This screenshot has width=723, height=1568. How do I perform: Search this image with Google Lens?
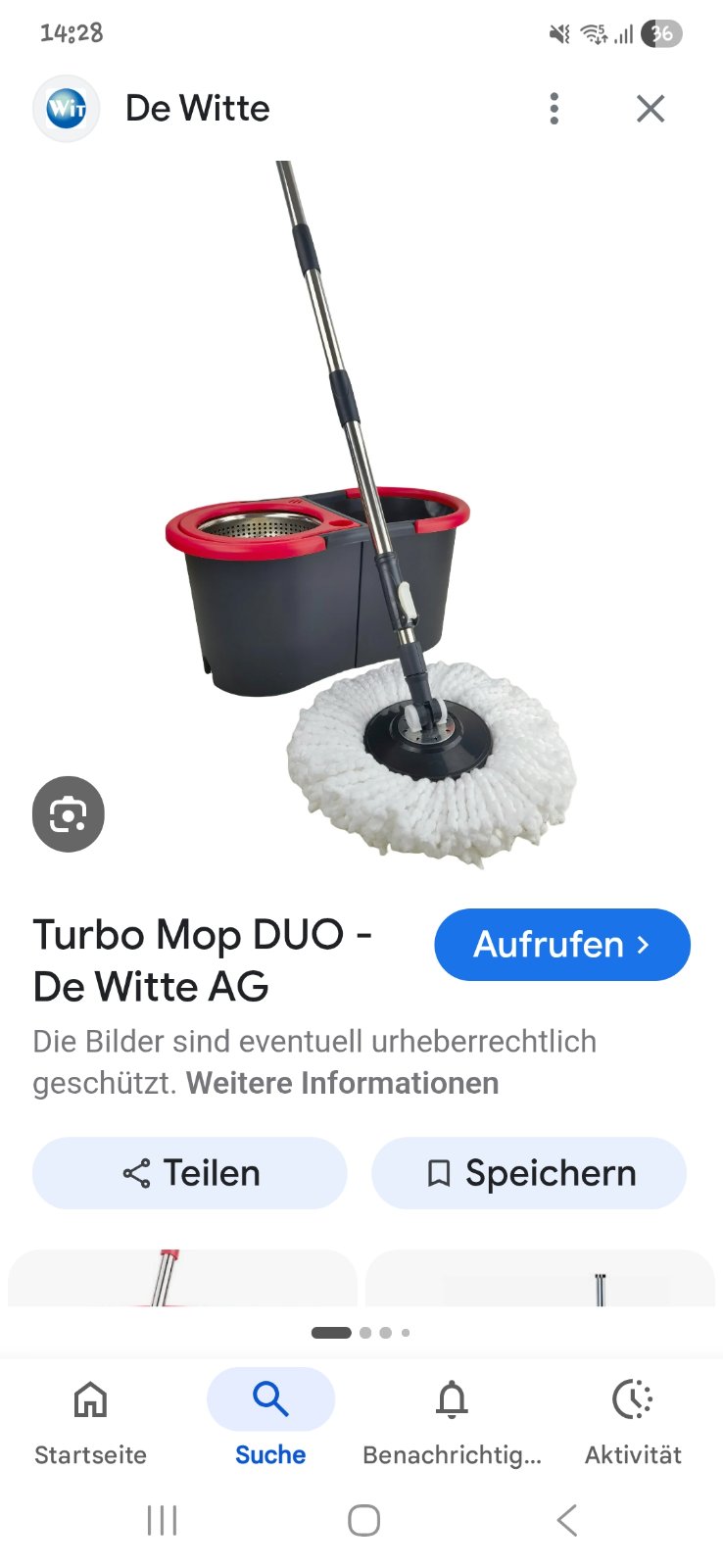click(x=68, y=814)
